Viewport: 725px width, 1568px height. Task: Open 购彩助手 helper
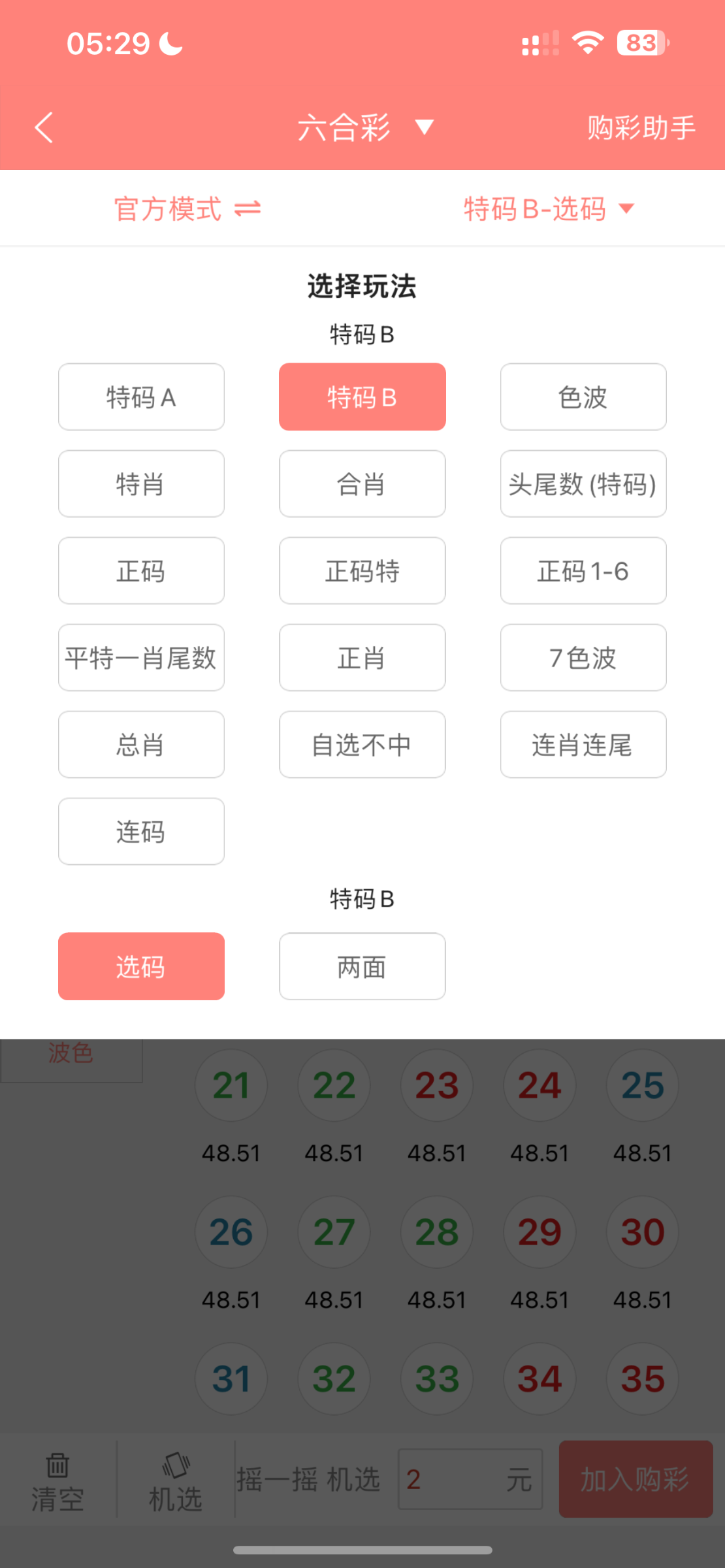[641, 127]
